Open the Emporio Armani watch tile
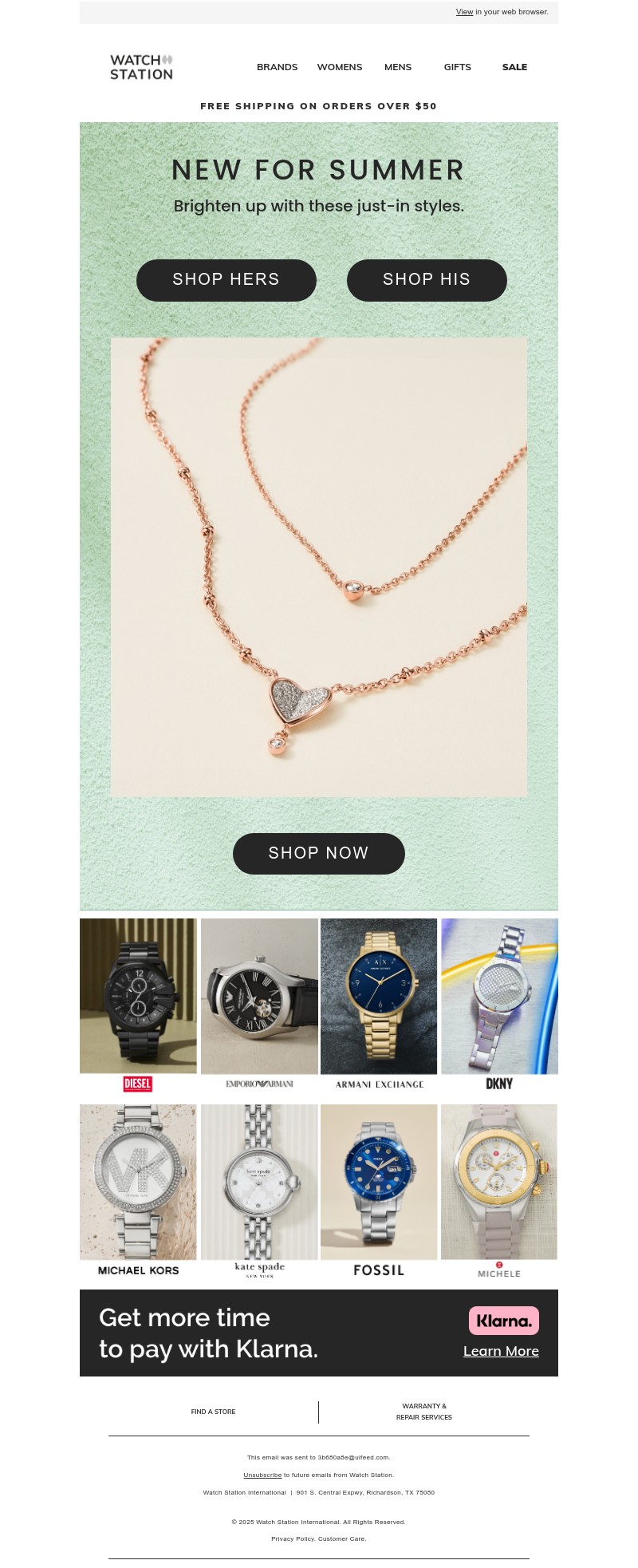Image resolution: width=638 pixels, height=1568 pixels. point(259,1004)
